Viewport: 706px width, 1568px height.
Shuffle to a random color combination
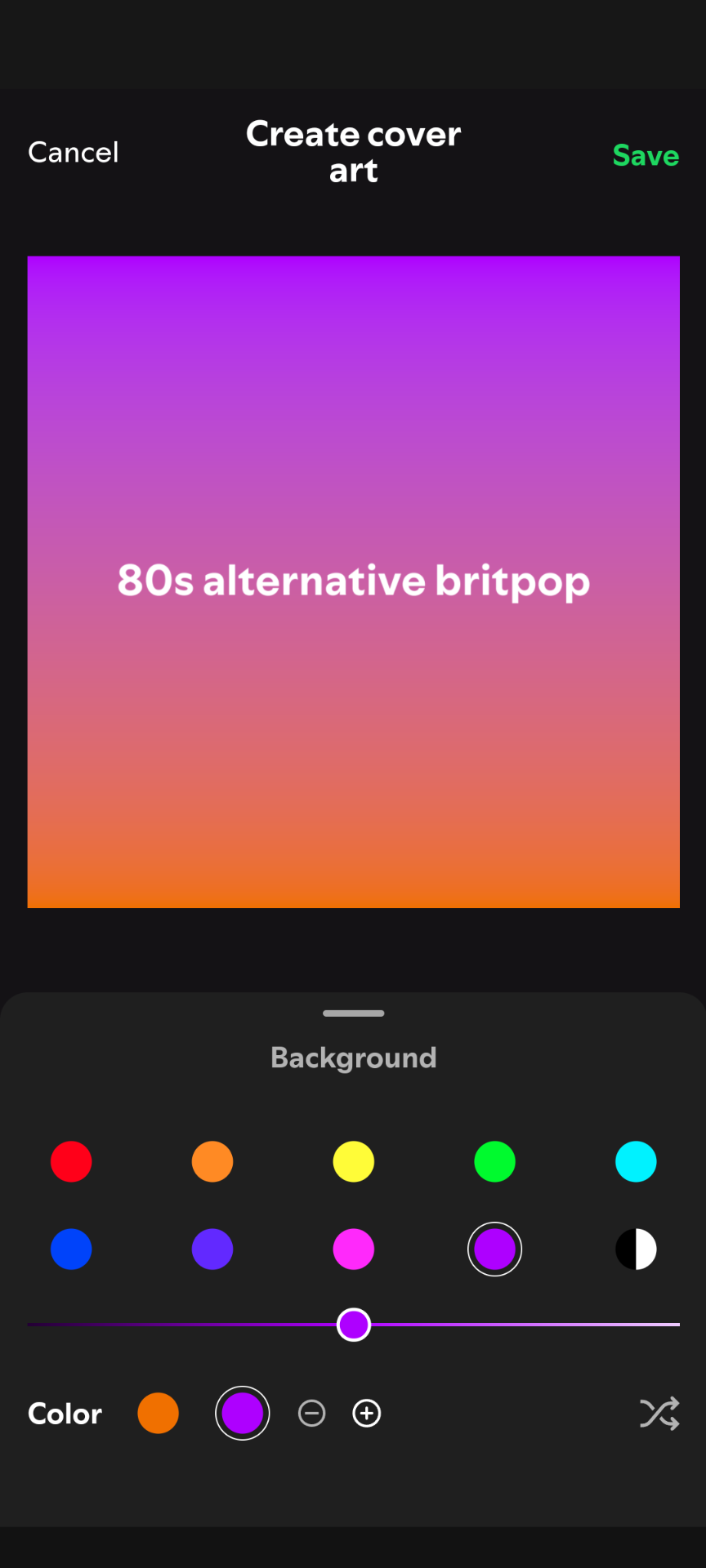(x=659, y=1413)
